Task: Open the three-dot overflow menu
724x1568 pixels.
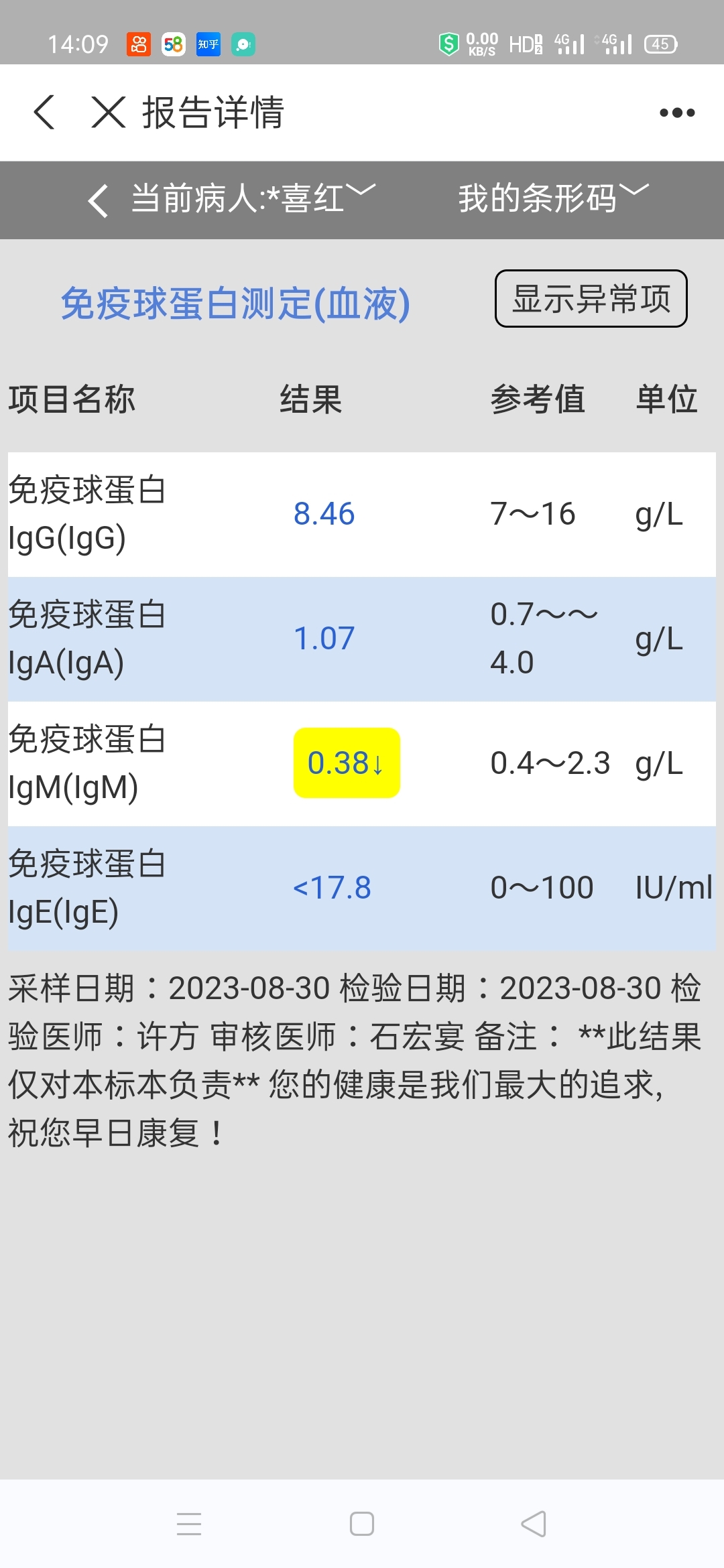Action: tap(677, 113)
